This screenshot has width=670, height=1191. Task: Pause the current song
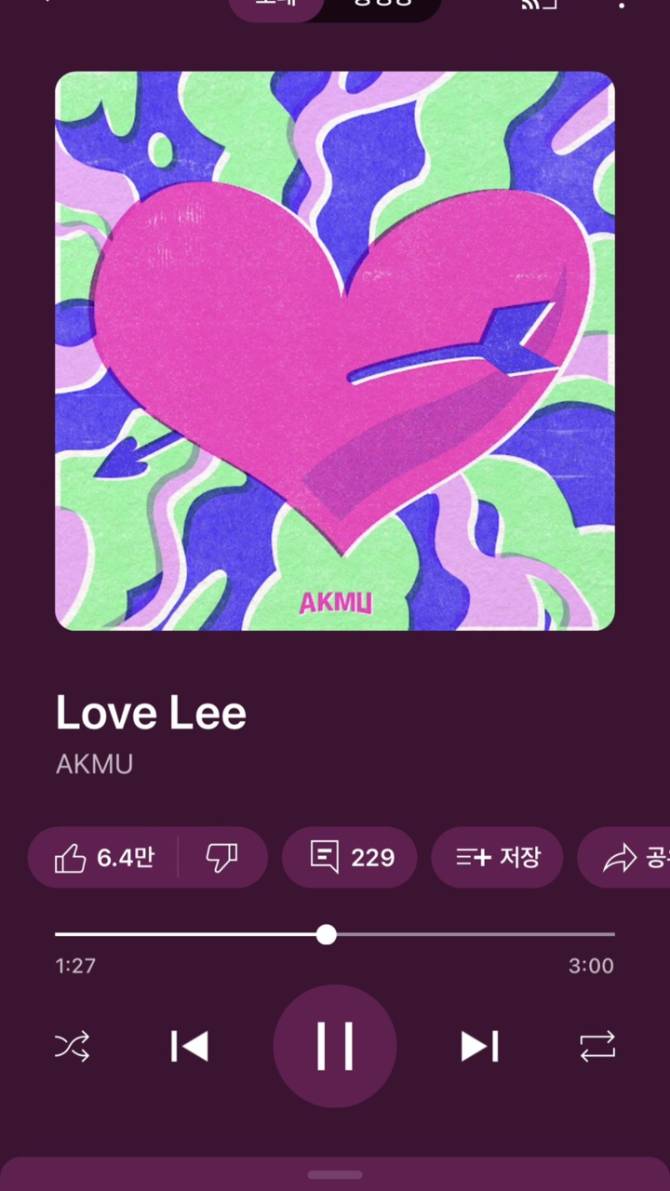[335, 1046]
